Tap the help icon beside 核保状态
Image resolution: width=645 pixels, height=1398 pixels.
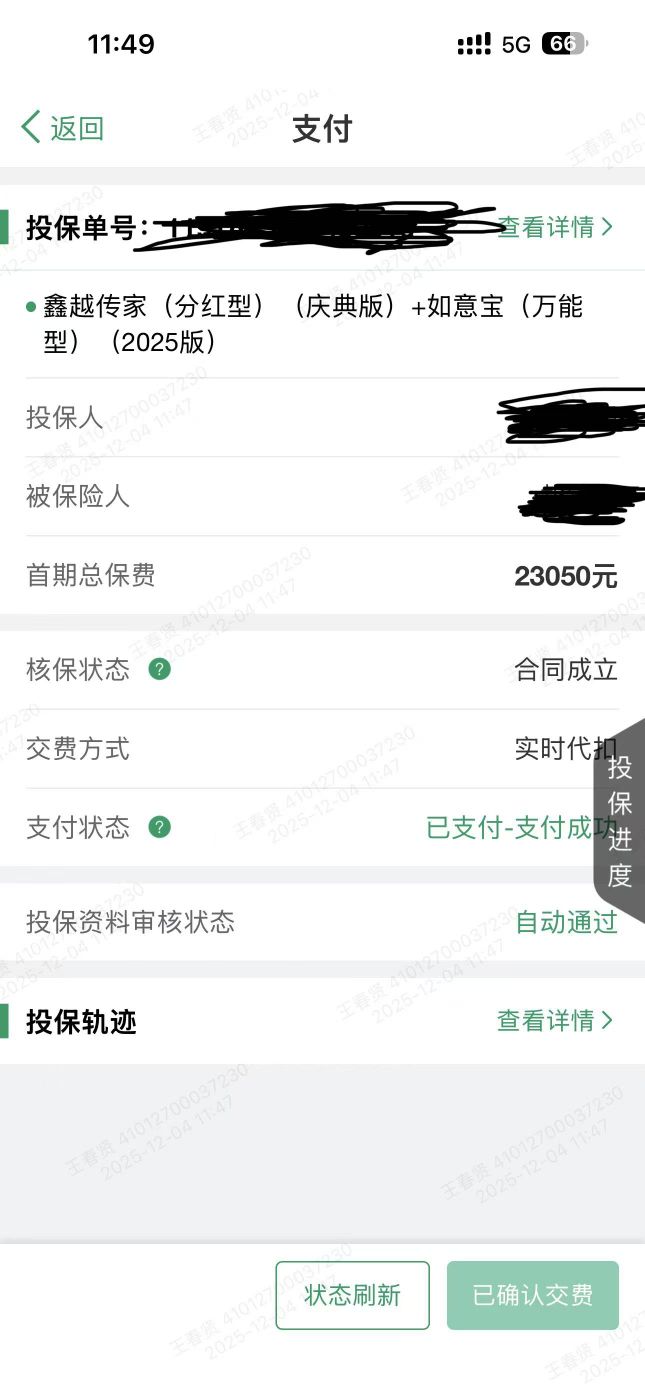click(160, 669)
